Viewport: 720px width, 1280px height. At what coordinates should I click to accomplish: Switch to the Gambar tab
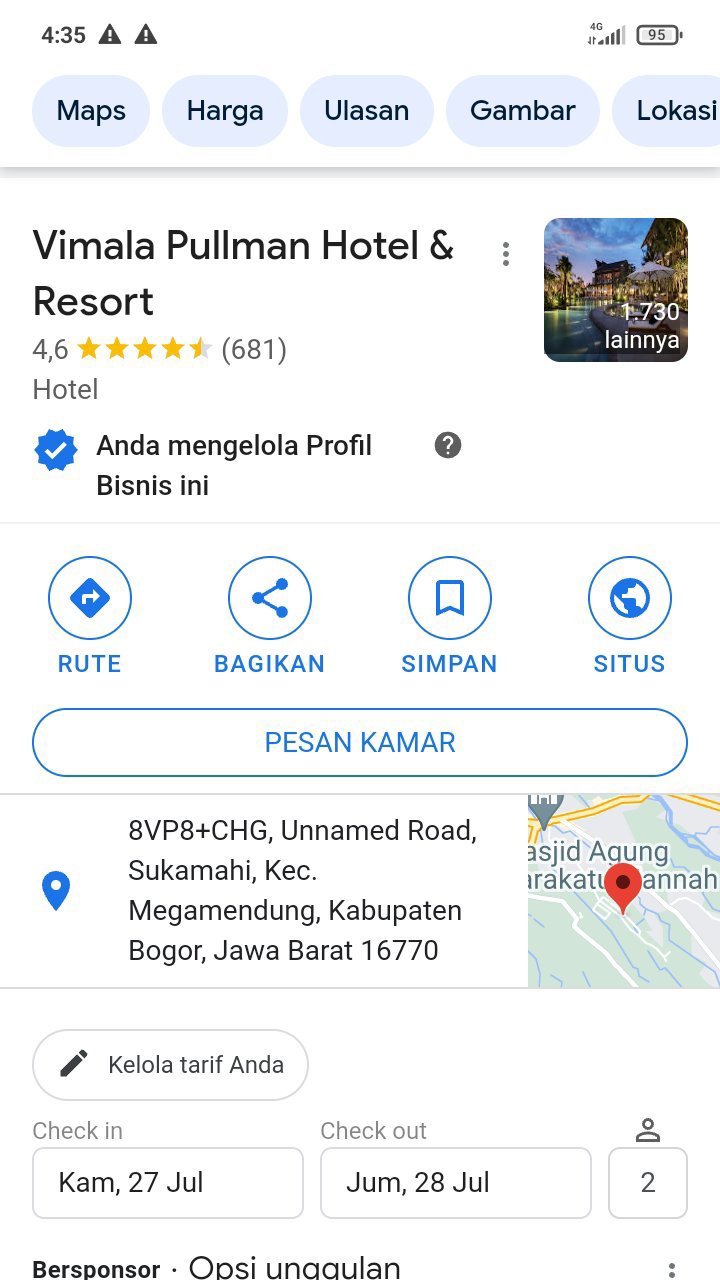tap(522, 110)
